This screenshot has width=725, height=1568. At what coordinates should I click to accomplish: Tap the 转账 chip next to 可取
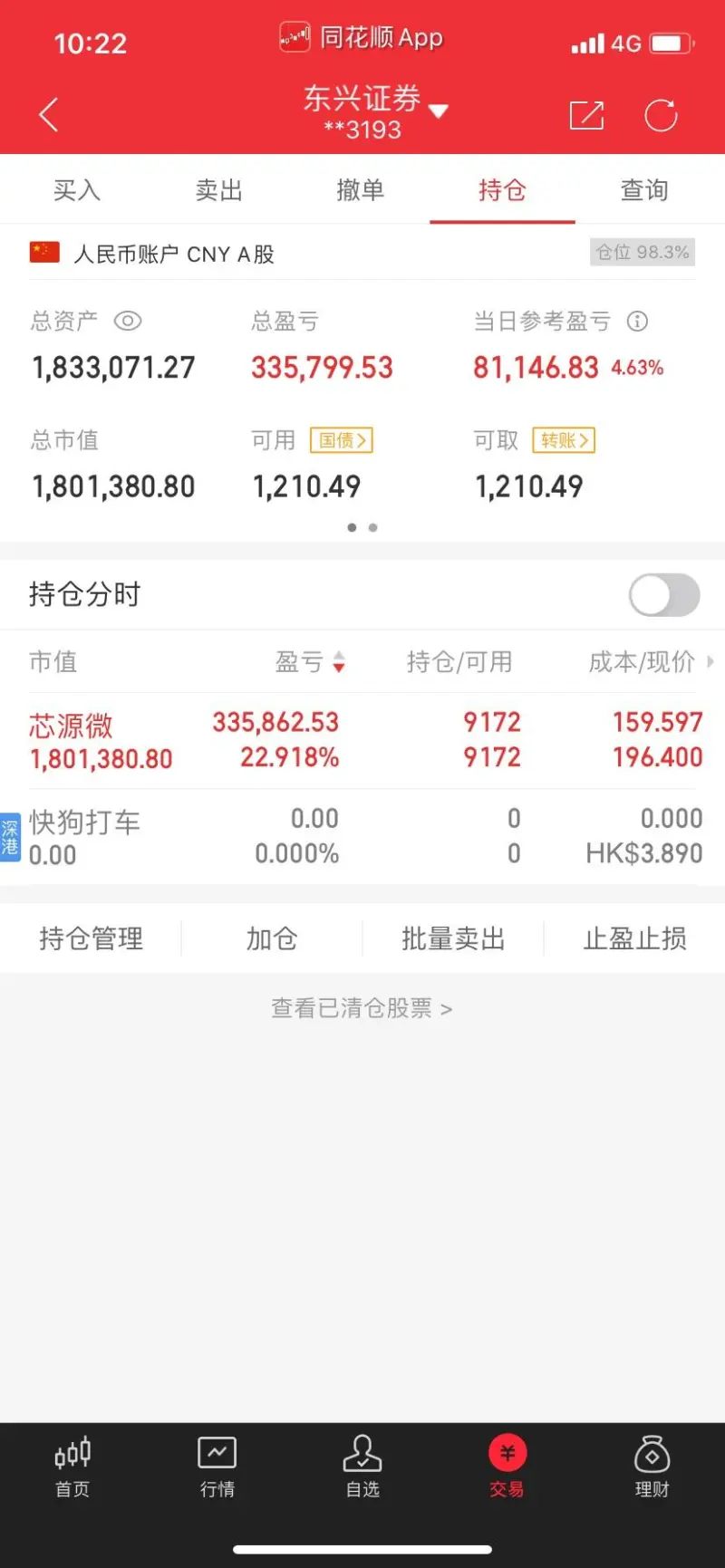pyautogui.click(x=564, y=440)
